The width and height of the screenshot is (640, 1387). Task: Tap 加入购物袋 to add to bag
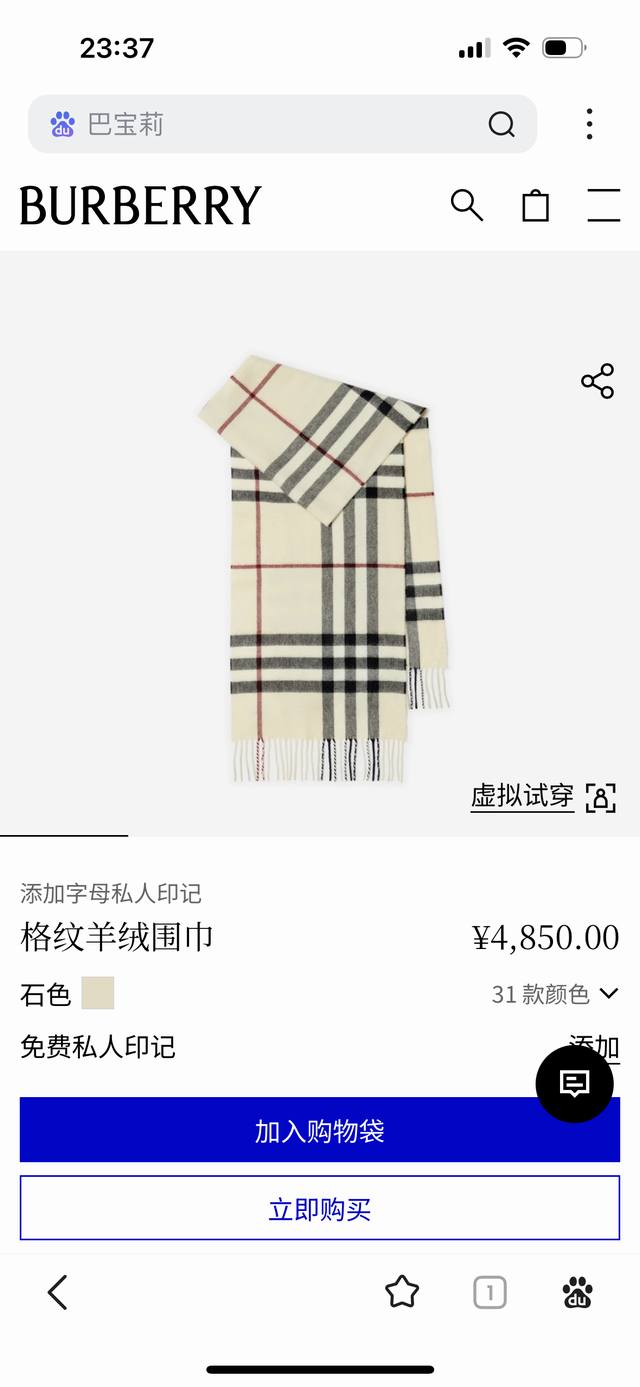click(320, 1131)
